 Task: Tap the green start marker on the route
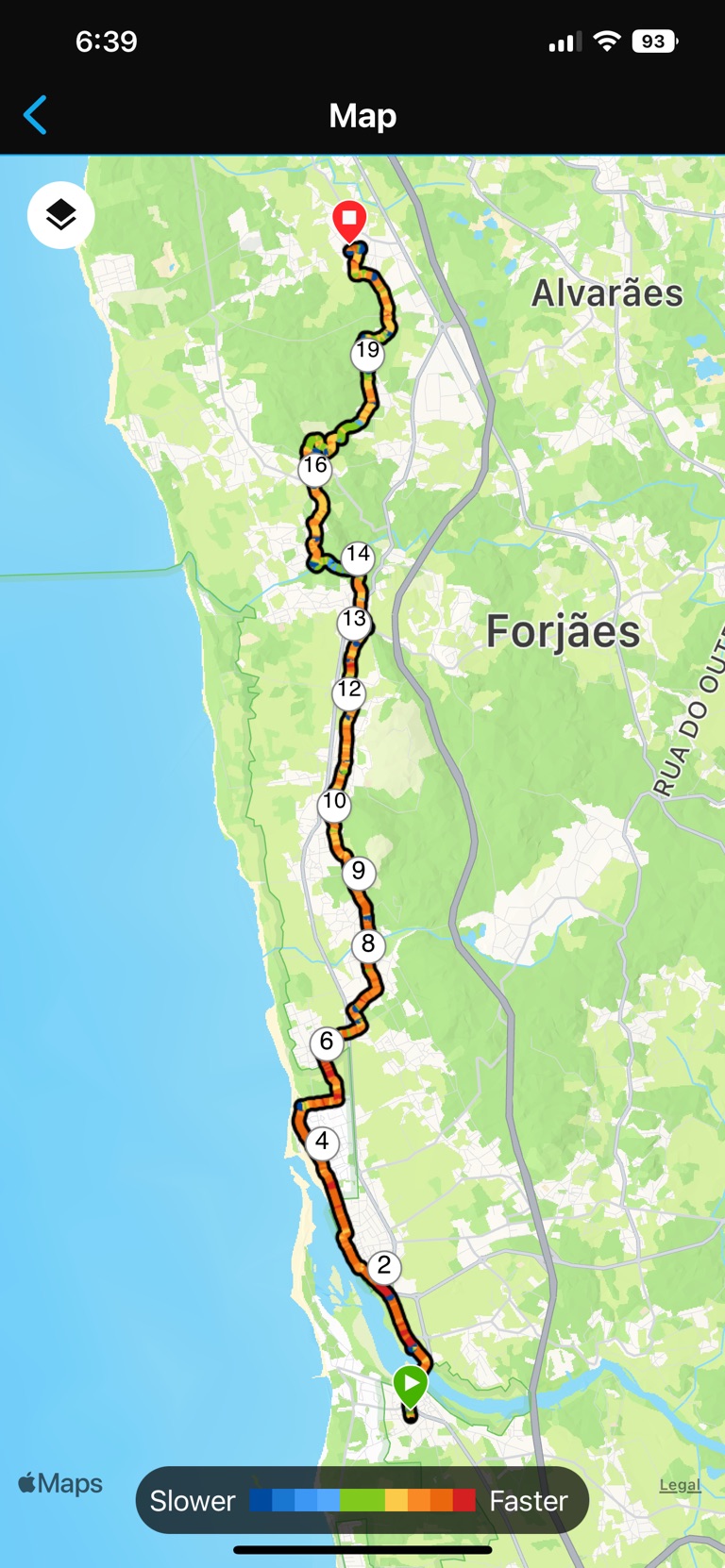411,1385
